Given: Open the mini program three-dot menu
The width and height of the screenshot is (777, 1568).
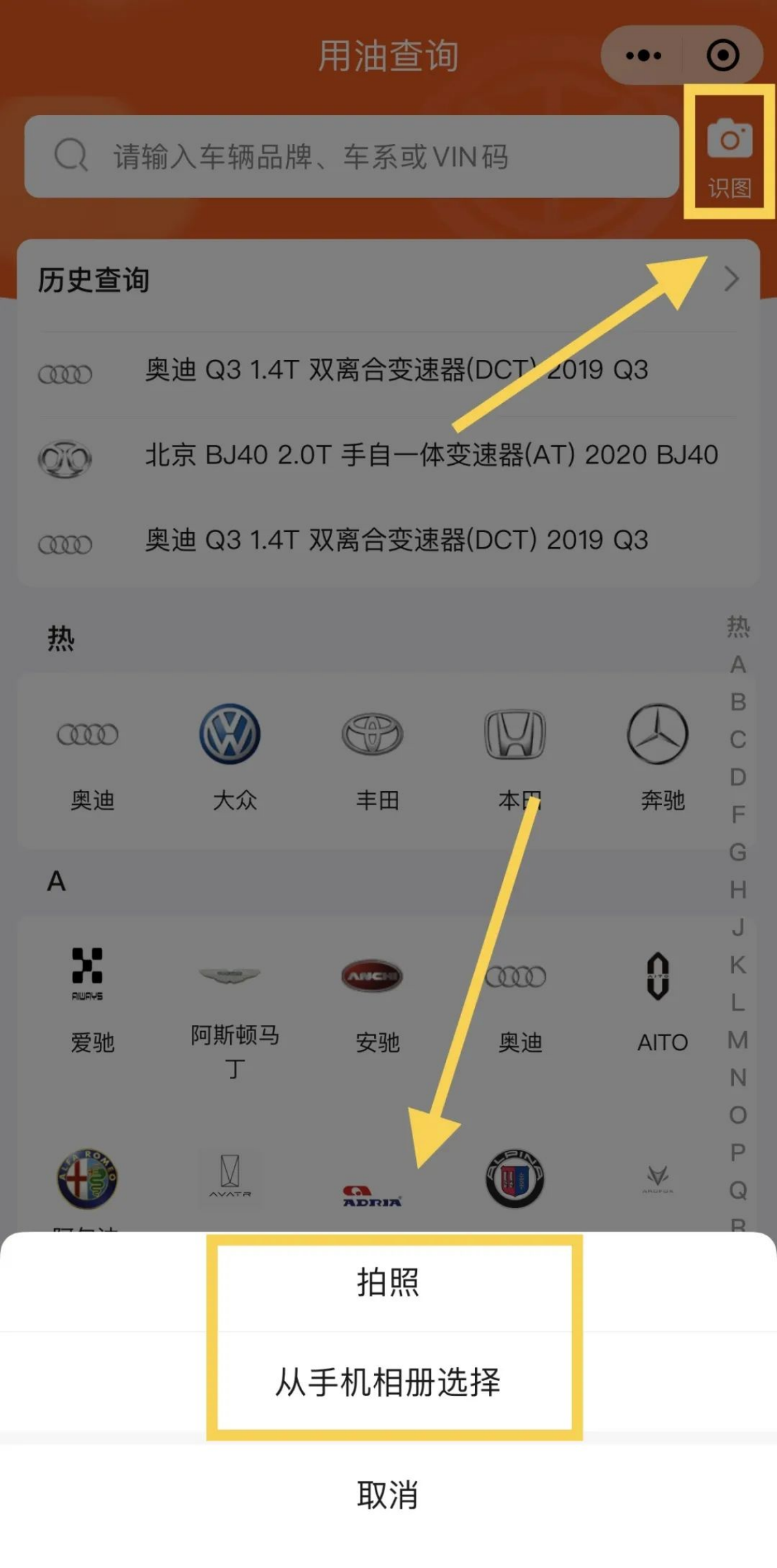Looking at the screenshot, I should [x=643, y=56].
